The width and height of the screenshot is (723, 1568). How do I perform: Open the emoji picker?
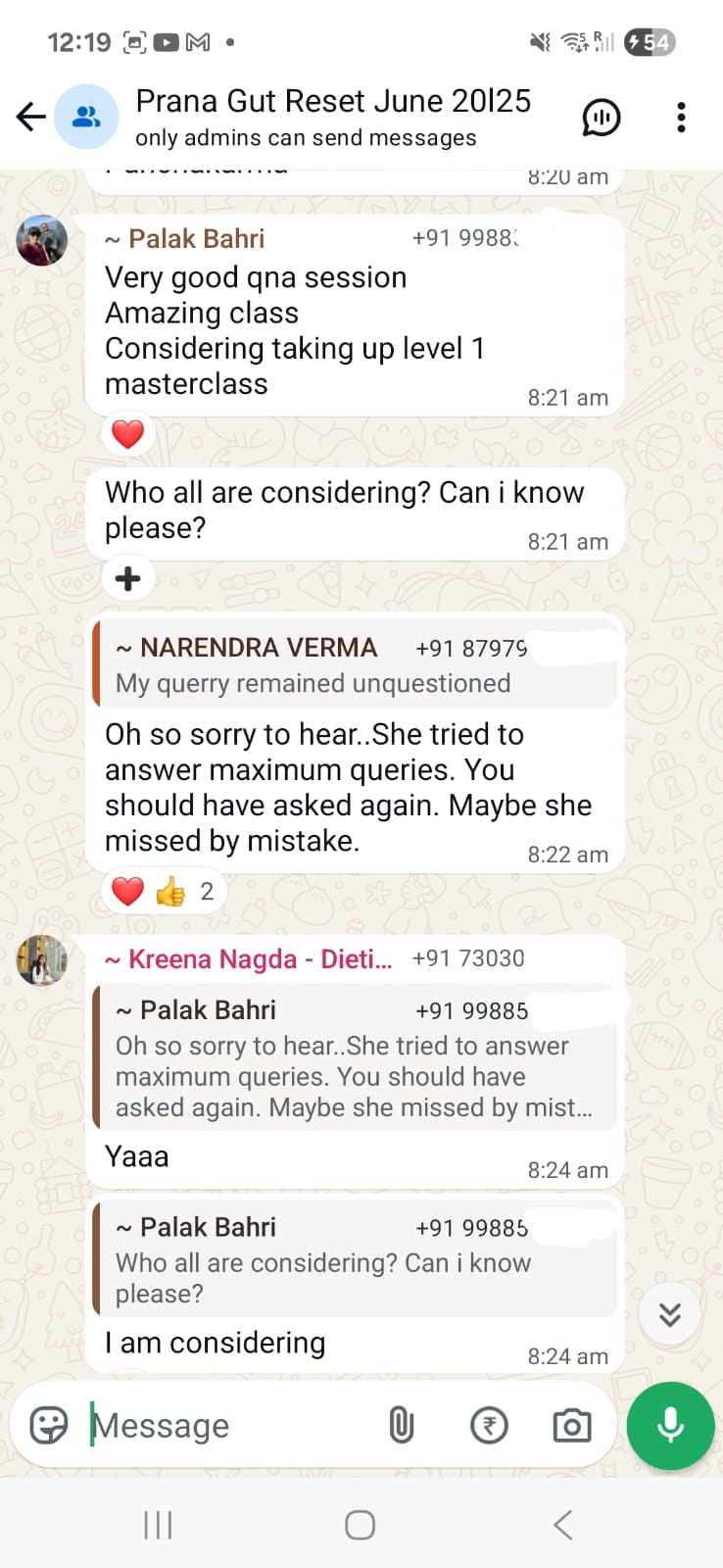tap(49, 1426)
